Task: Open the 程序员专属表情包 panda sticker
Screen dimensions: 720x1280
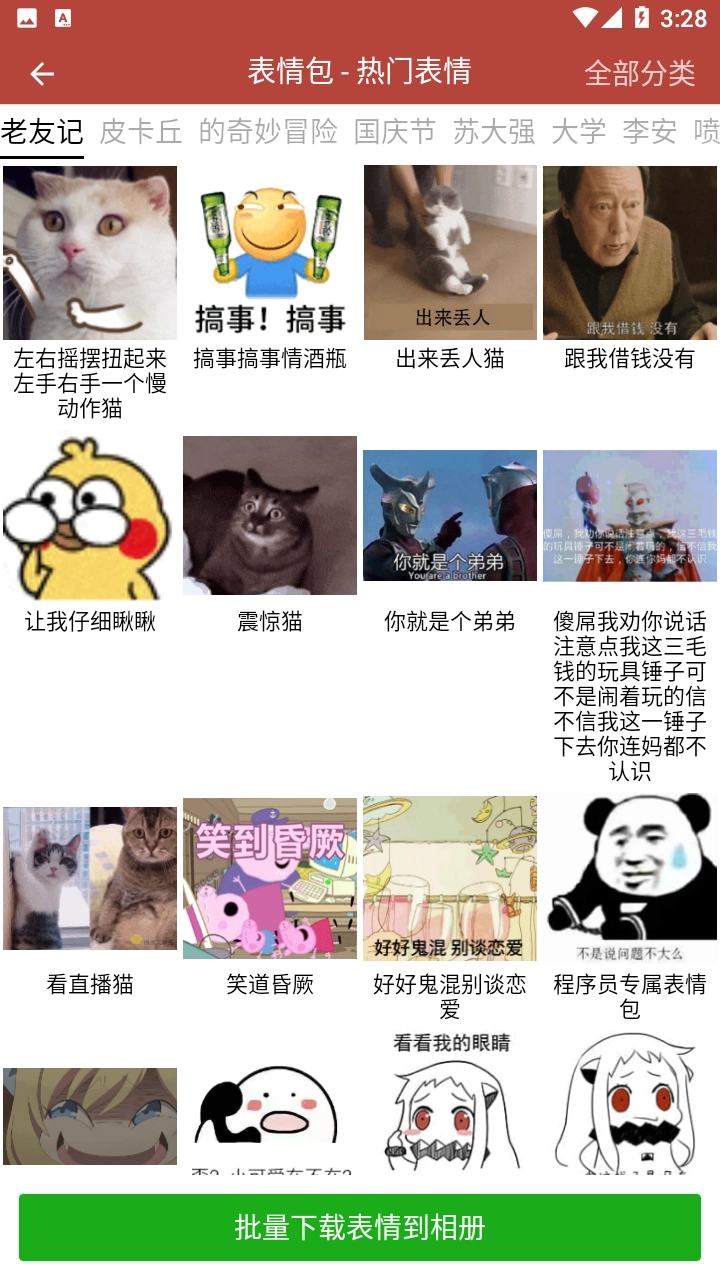Action: point(630,878)
